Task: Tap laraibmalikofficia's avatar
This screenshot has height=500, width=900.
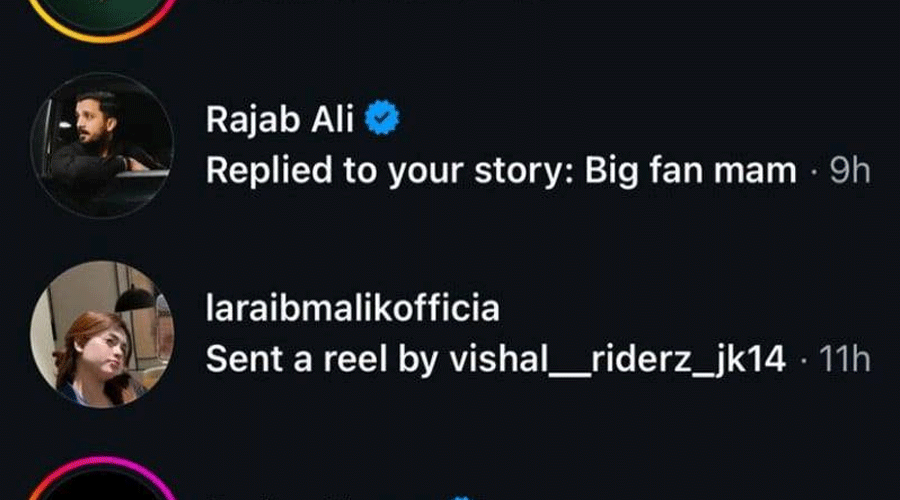Action: 102,334
